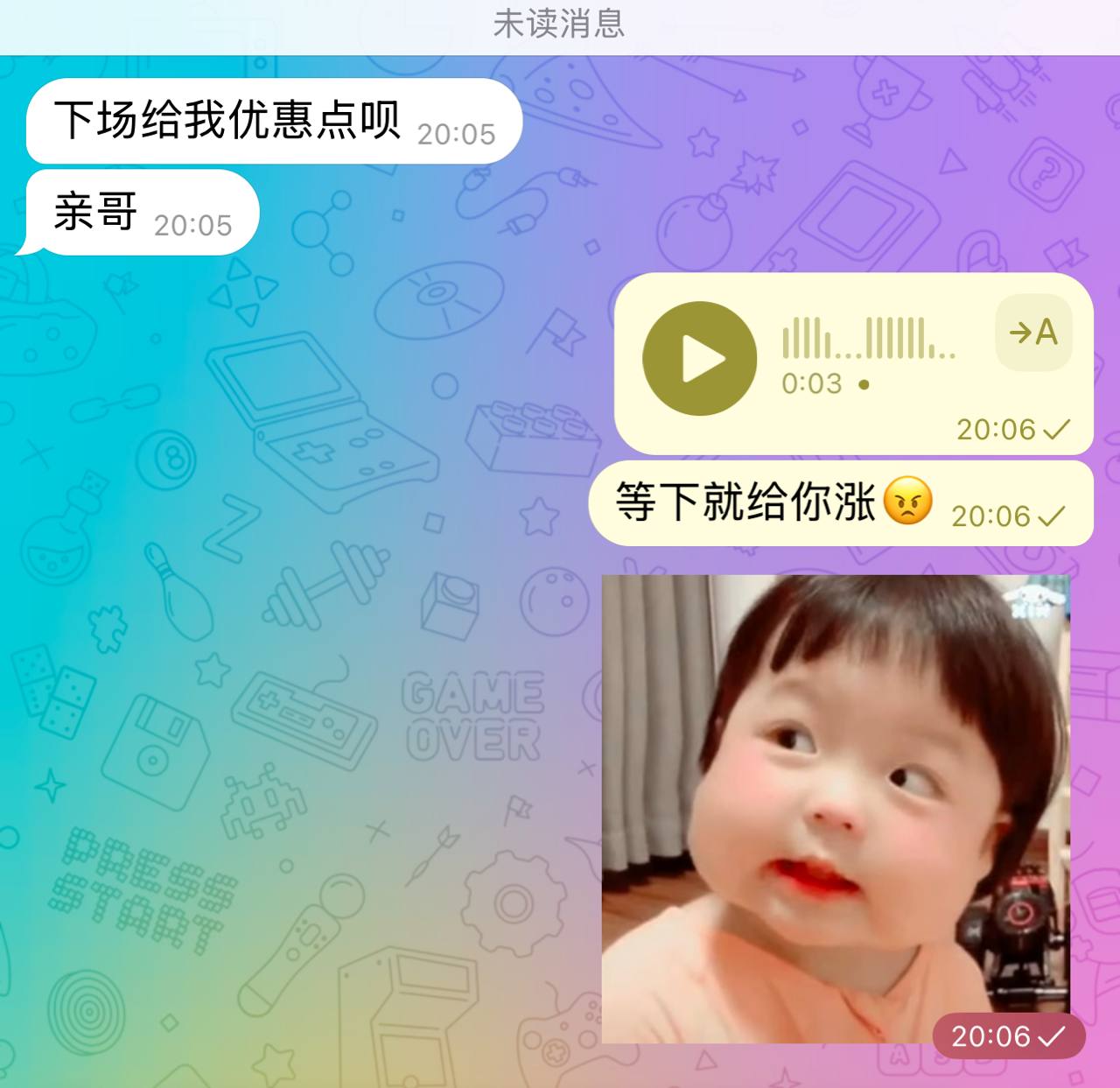Tap the voice message waveform
This screenshot has height=1088, width=1120.
tap(868, 339)
